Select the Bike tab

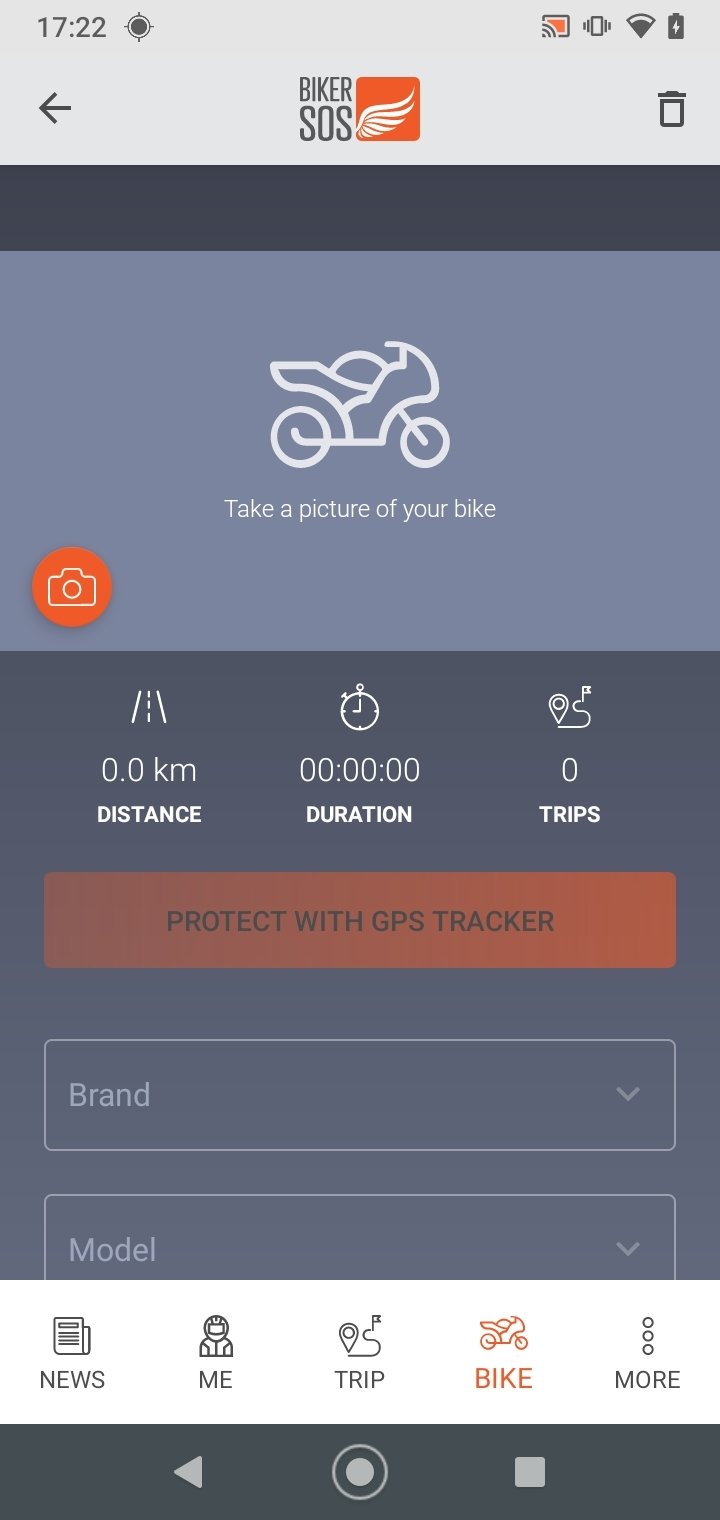(504, 1353)
